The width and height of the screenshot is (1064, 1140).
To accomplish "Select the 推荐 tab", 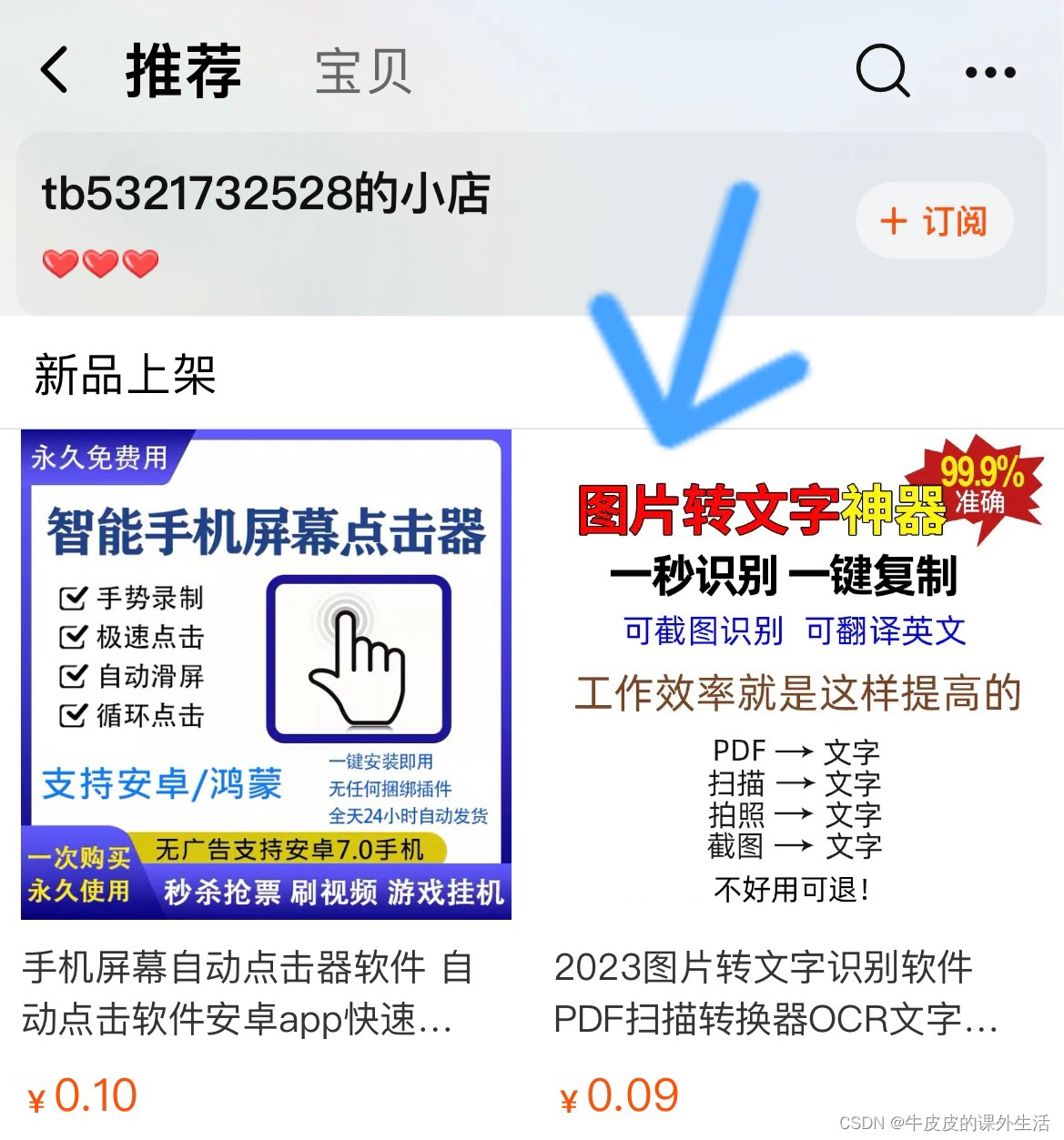I will pos(184,71).
